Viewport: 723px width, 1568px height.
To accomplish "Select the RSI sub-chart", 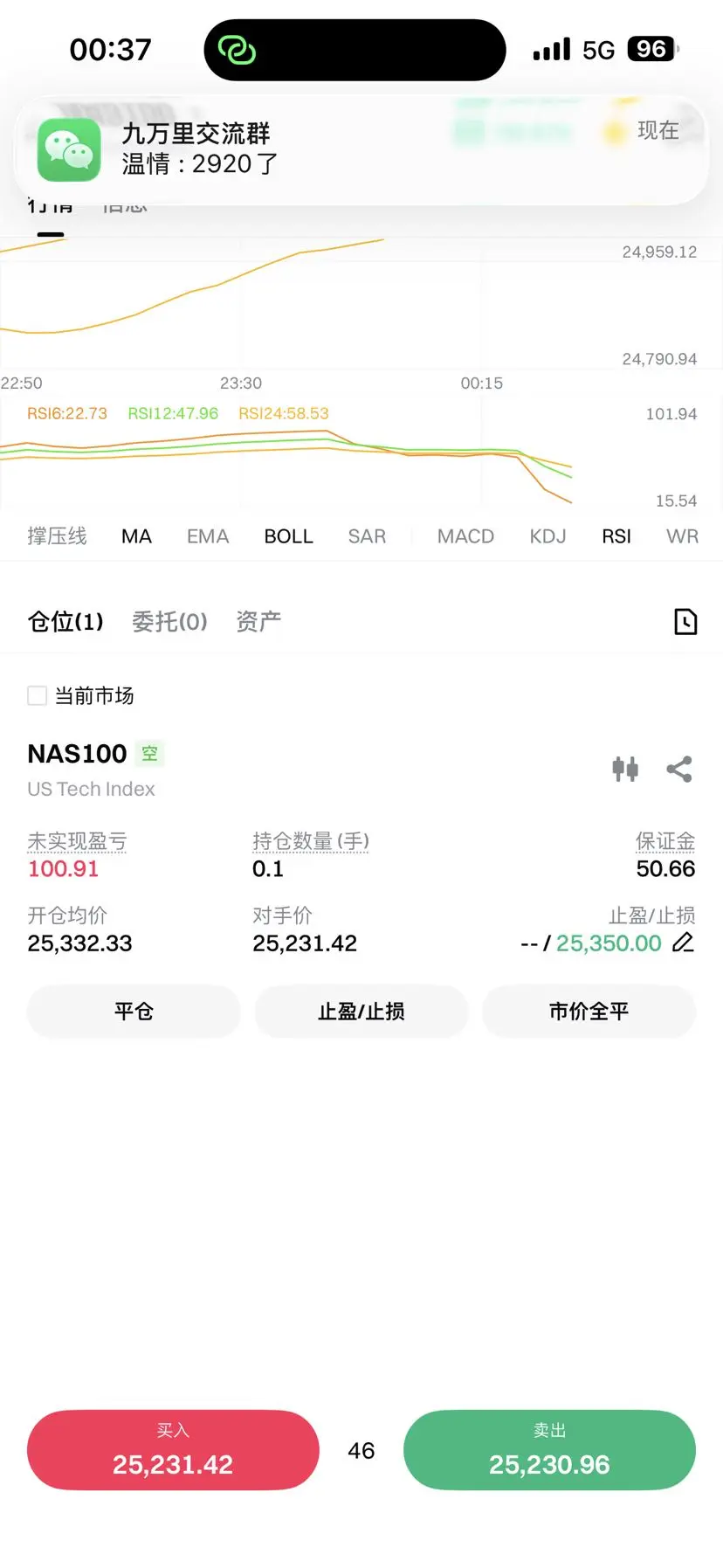I will [616, 536].
